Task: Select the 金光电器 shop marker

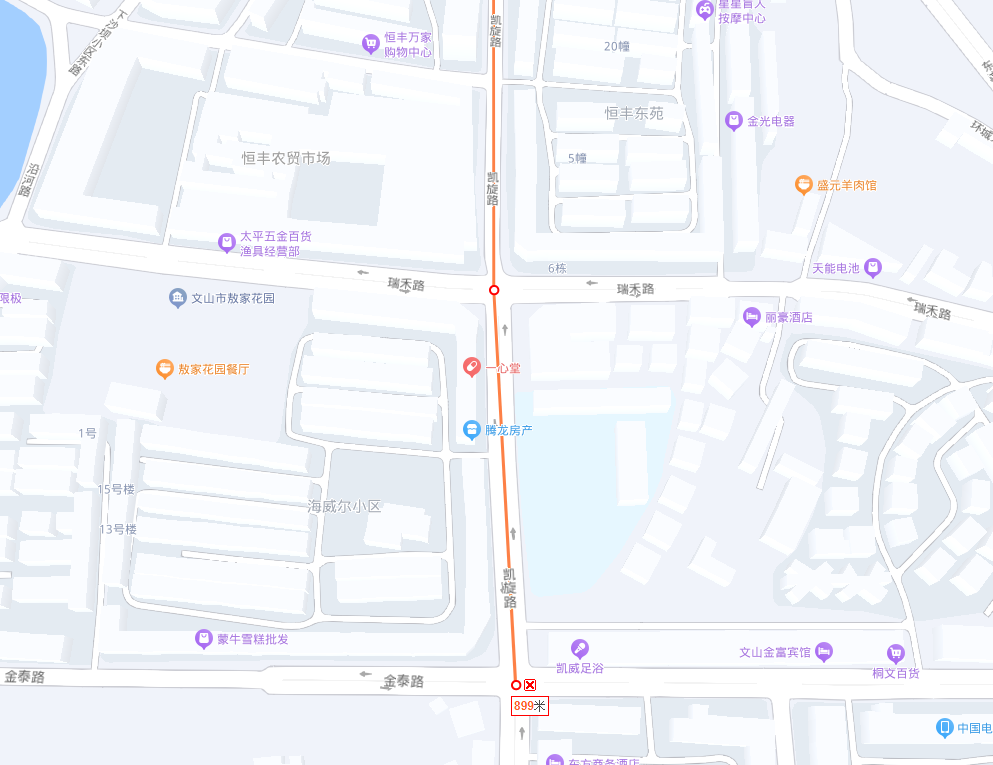Action: 734,120
